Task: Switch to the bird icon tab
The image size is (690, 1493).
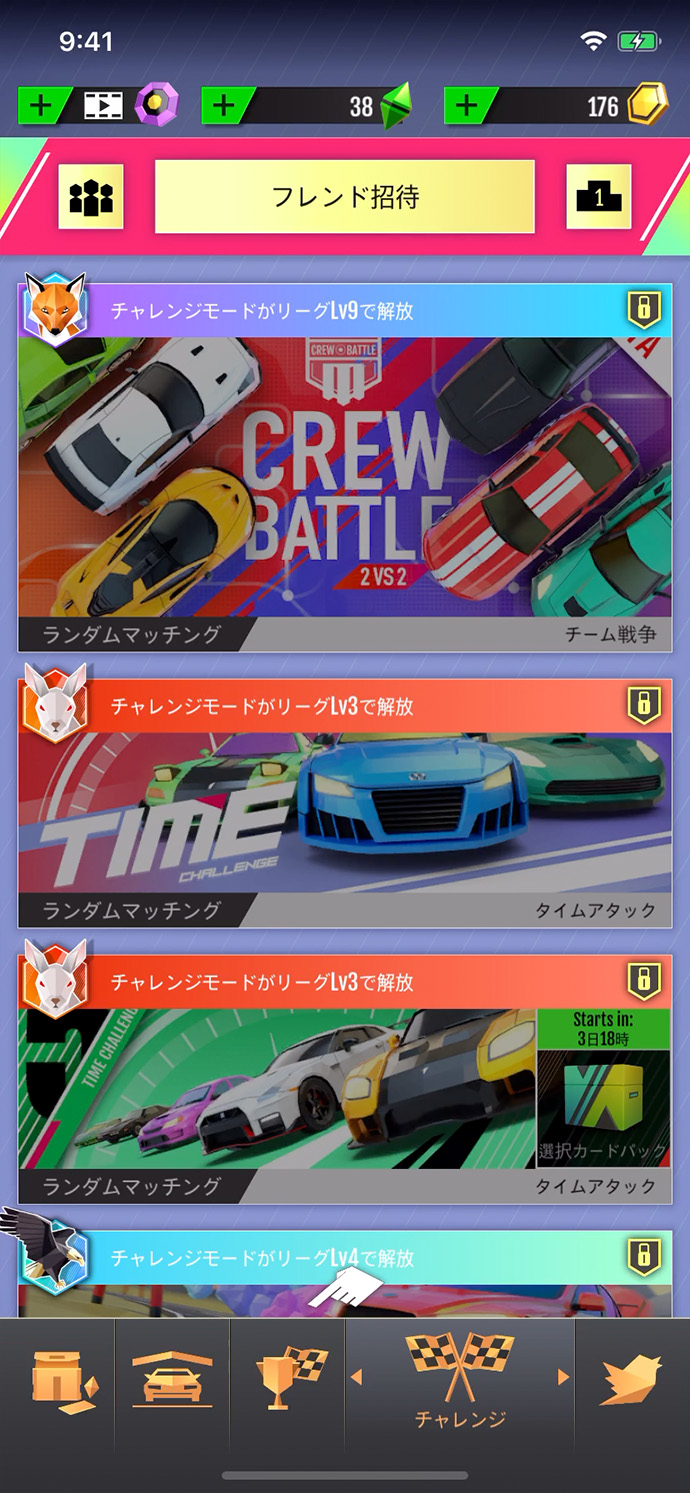Action: [632, 1385]
